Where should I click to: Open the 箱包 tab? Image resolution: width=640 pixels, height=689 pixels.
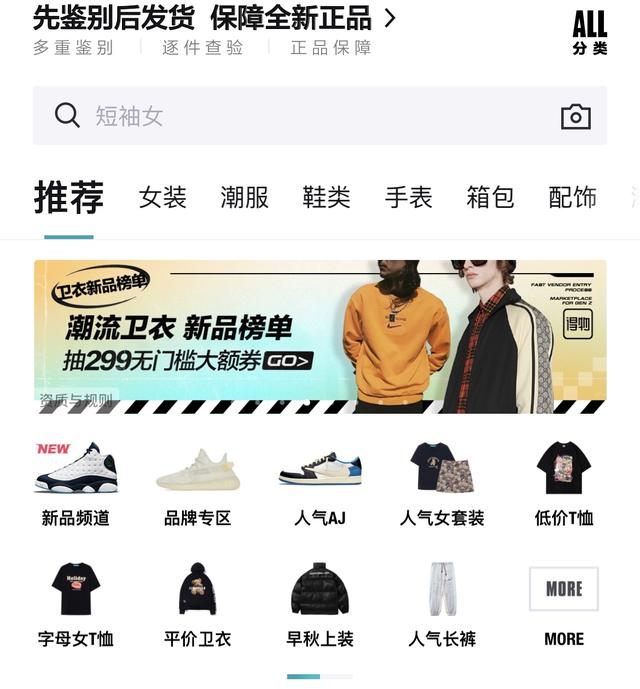[490, 197]
